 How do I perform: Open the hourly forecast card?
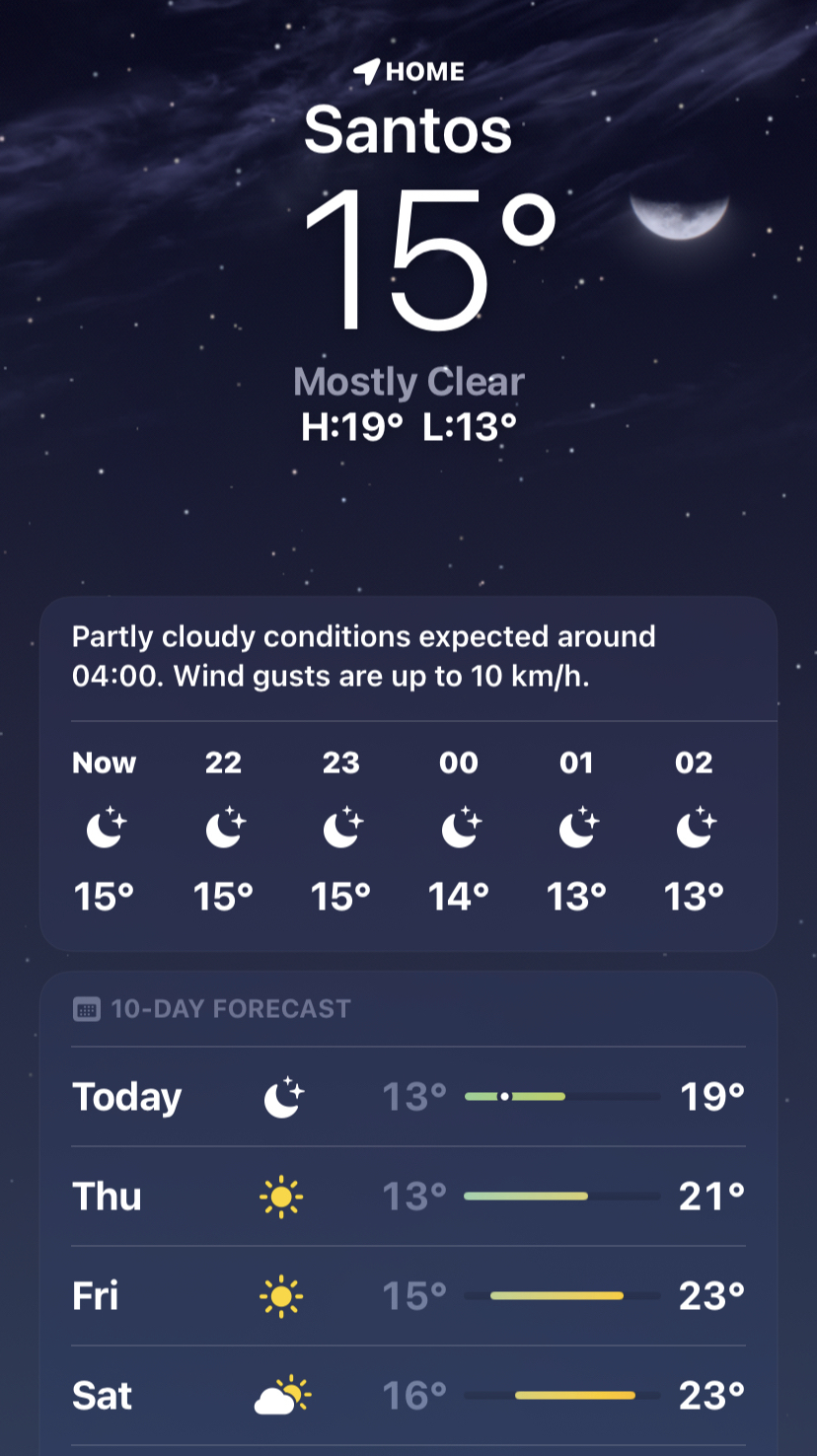[x=408, y=829]
